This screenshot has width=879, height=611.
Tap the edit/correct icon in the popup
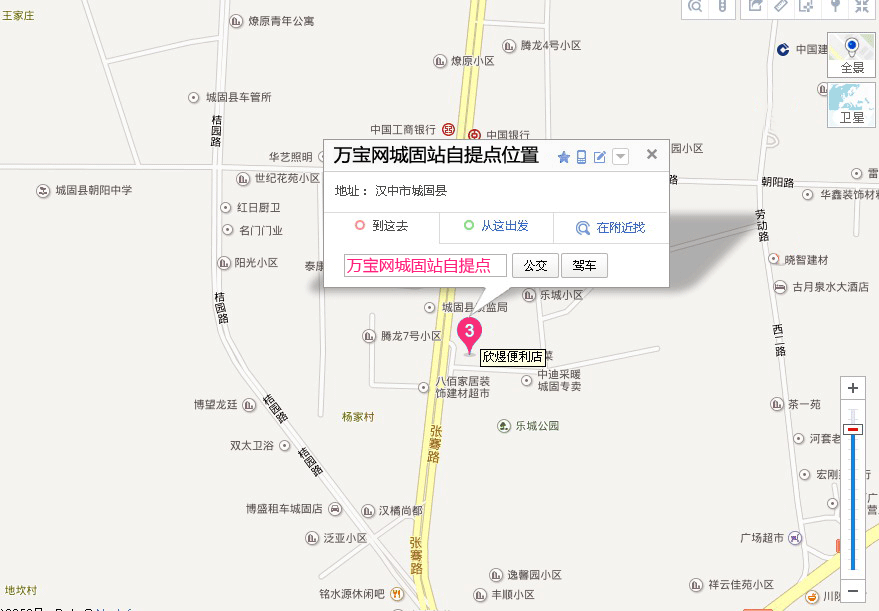coord(600,157)
